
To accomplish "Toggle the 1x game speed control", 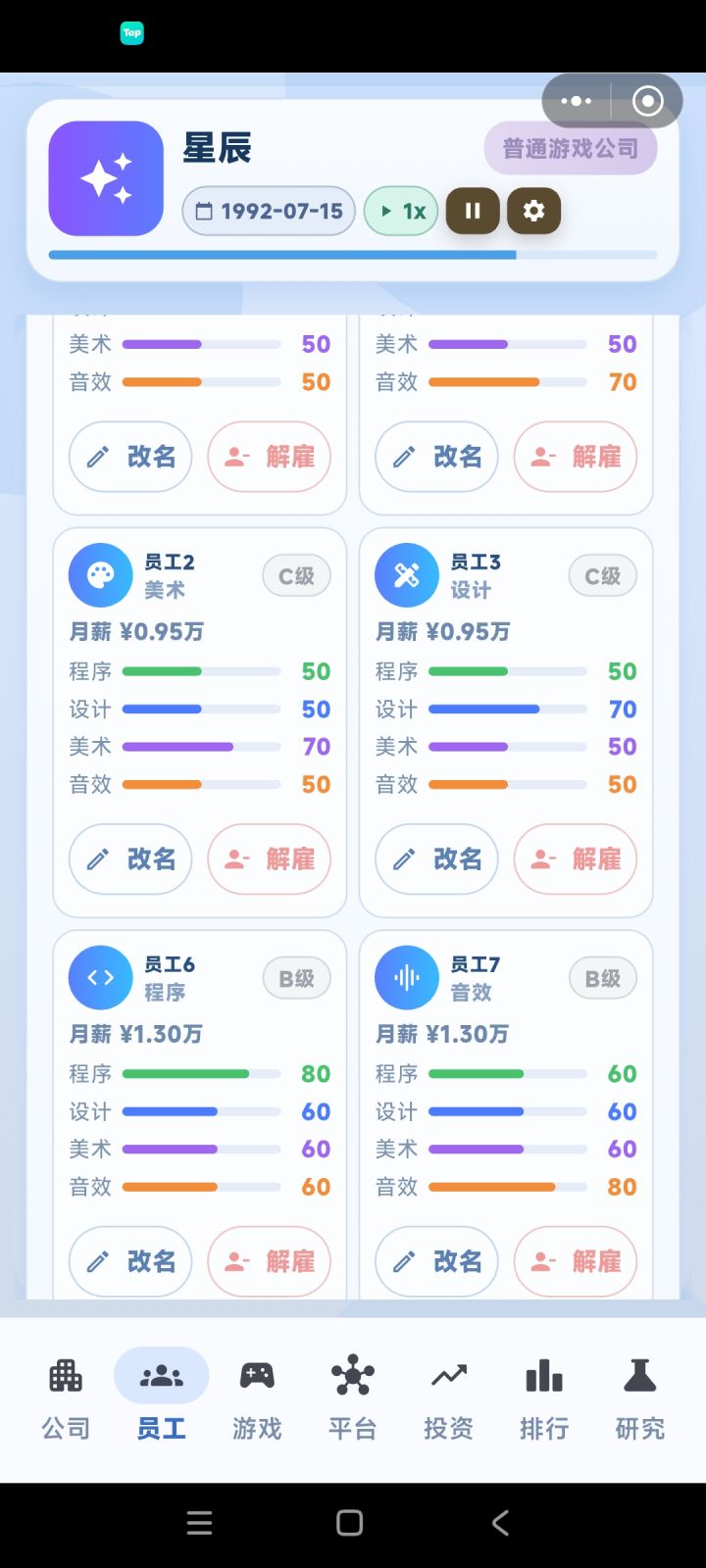I will [400, 211].
